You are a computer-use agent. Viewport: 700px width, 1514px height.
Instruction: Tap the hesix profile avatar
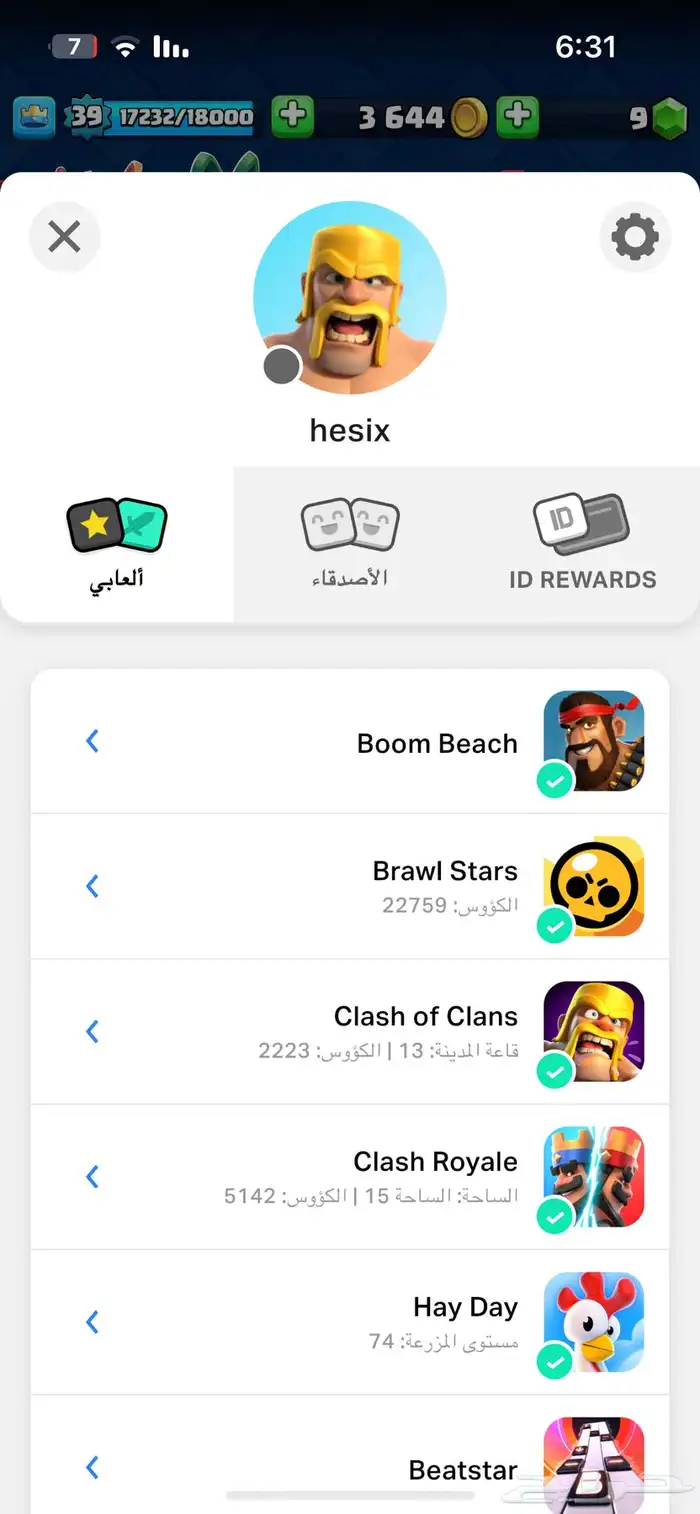point(350,297)
